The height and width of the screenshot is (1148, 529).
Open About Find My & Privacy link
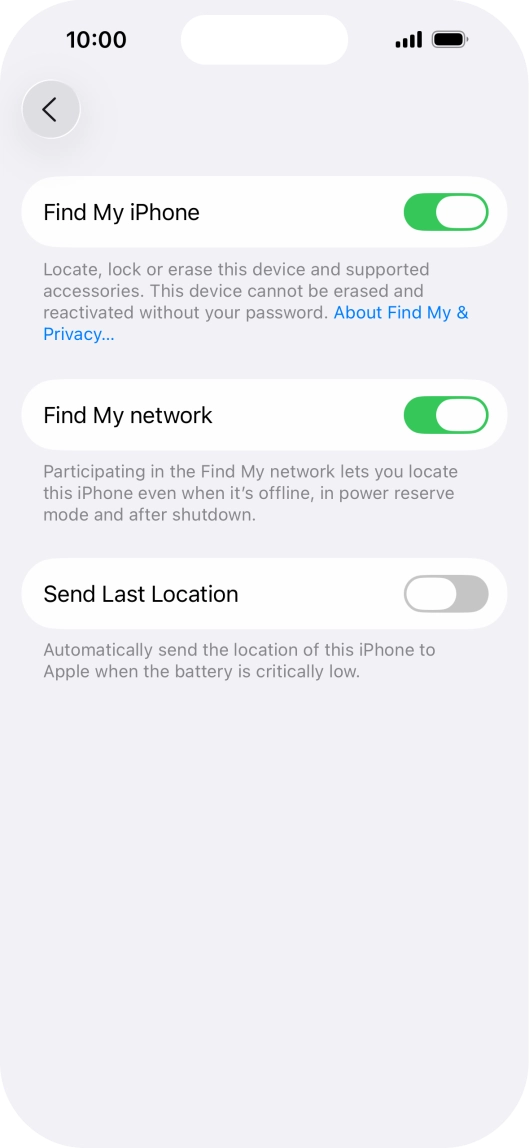(256, 324)
